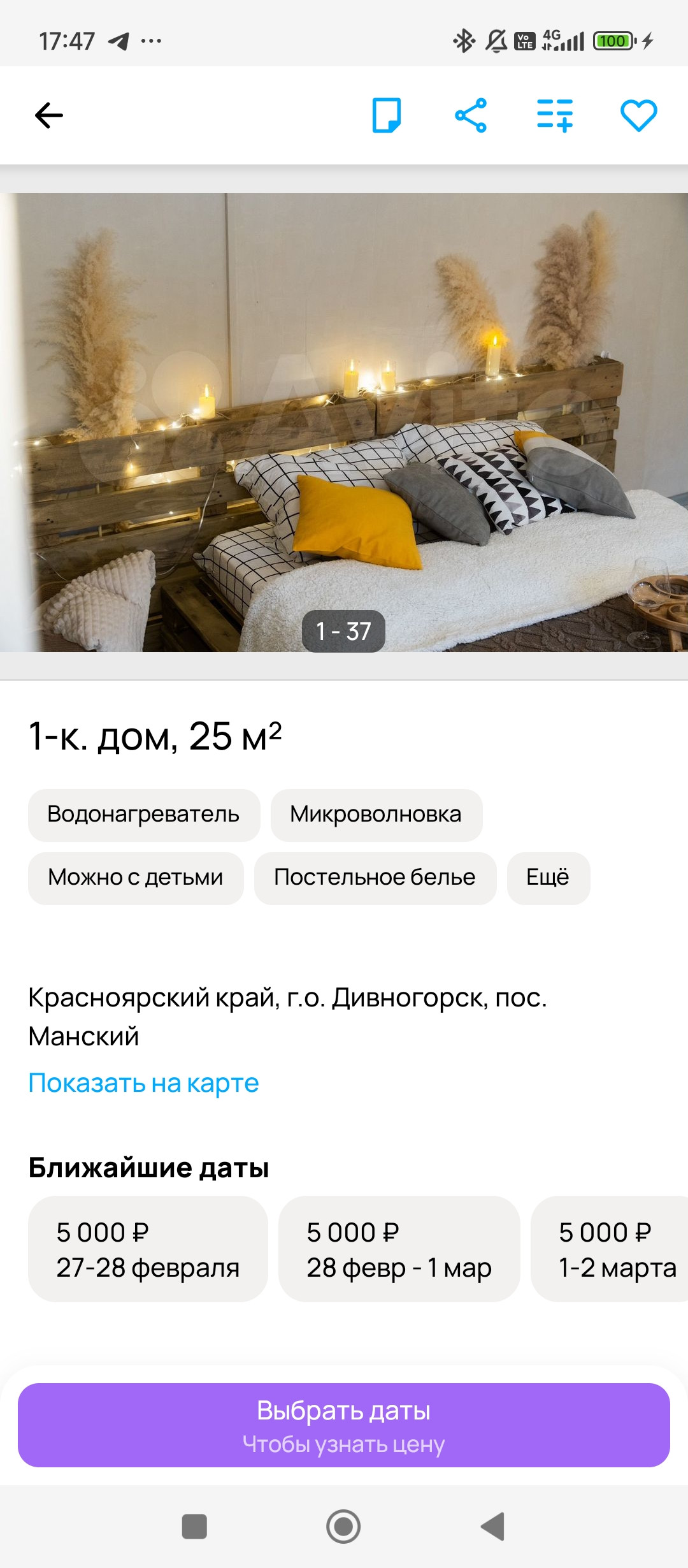Viewport: 688px width, 1568px height.
Task: Go back using the top-left arrow
Action: click(x=49, y=115)
